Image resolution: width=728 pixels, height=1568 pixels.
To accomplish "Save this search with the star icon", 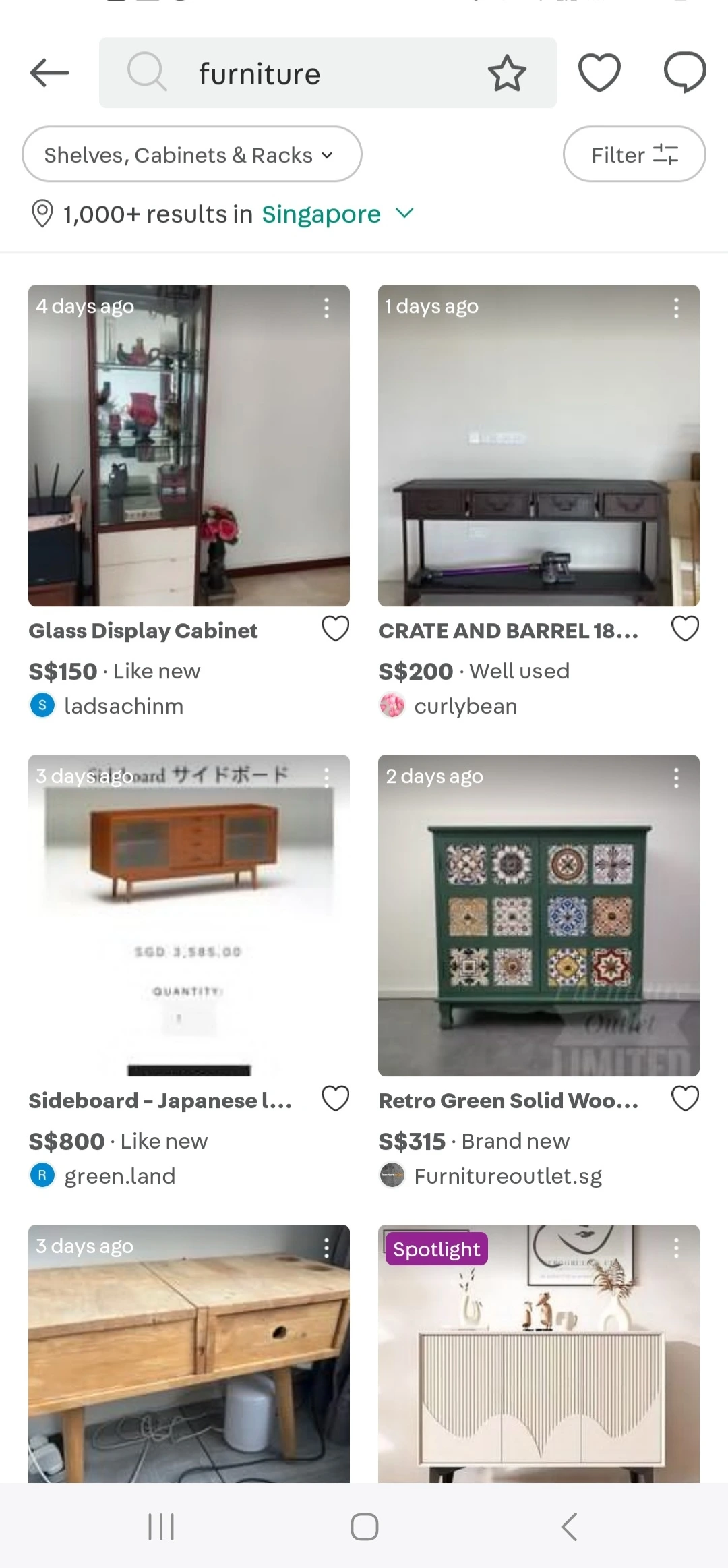I will click(506, 74).
